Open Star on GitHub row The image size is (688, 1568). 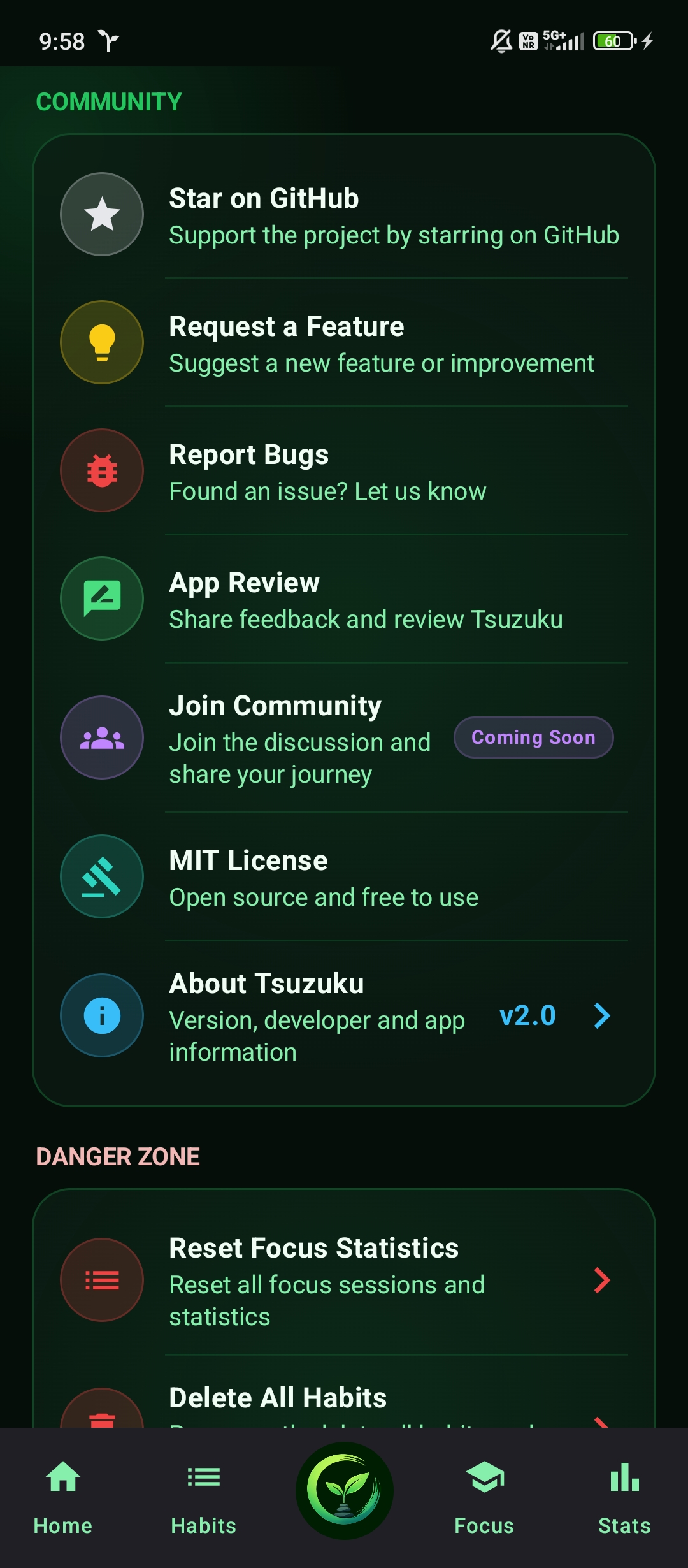(x=344, y=215)
